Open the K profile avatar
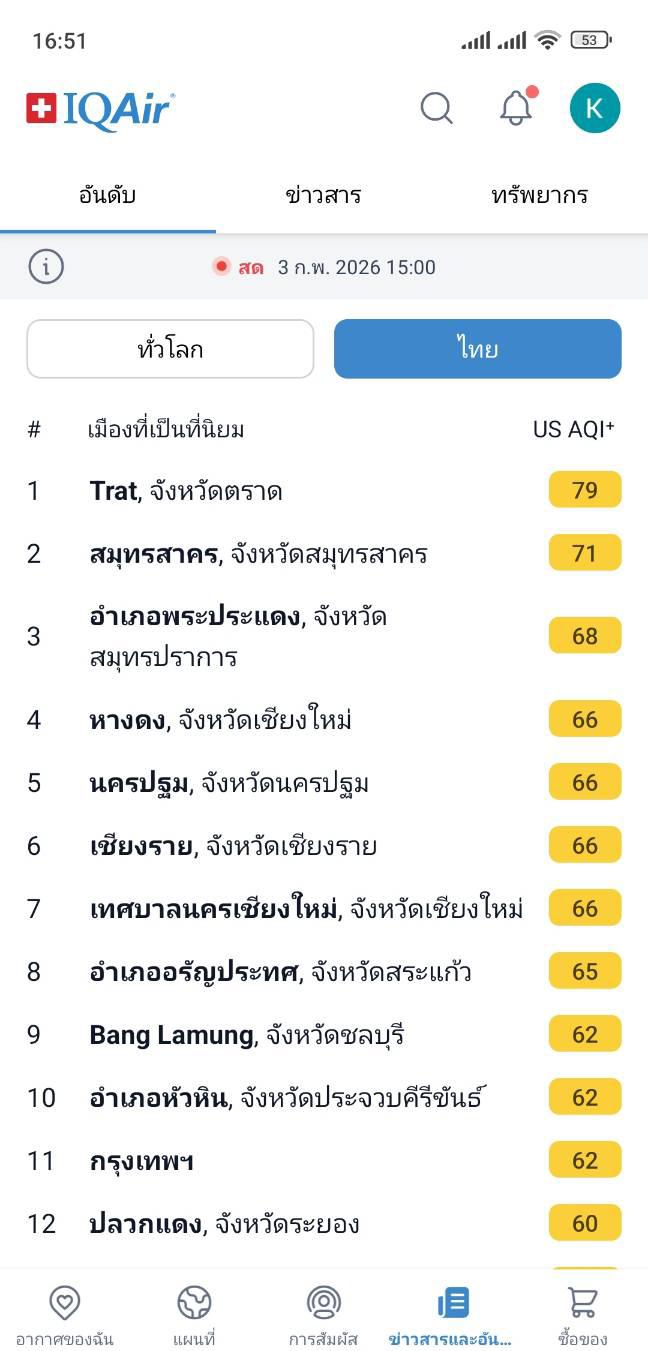648x1351 pixels. coord(595,108)
